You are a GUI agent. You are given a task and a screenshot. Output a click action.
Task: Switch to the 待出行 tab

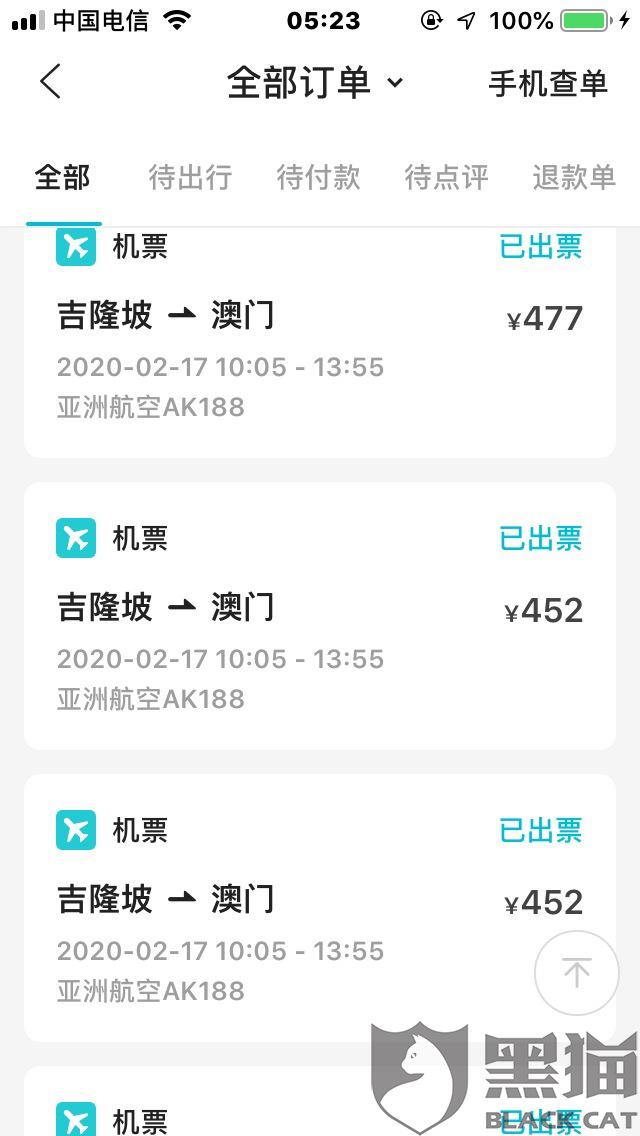pyautogui.click(x=190, y=178)
